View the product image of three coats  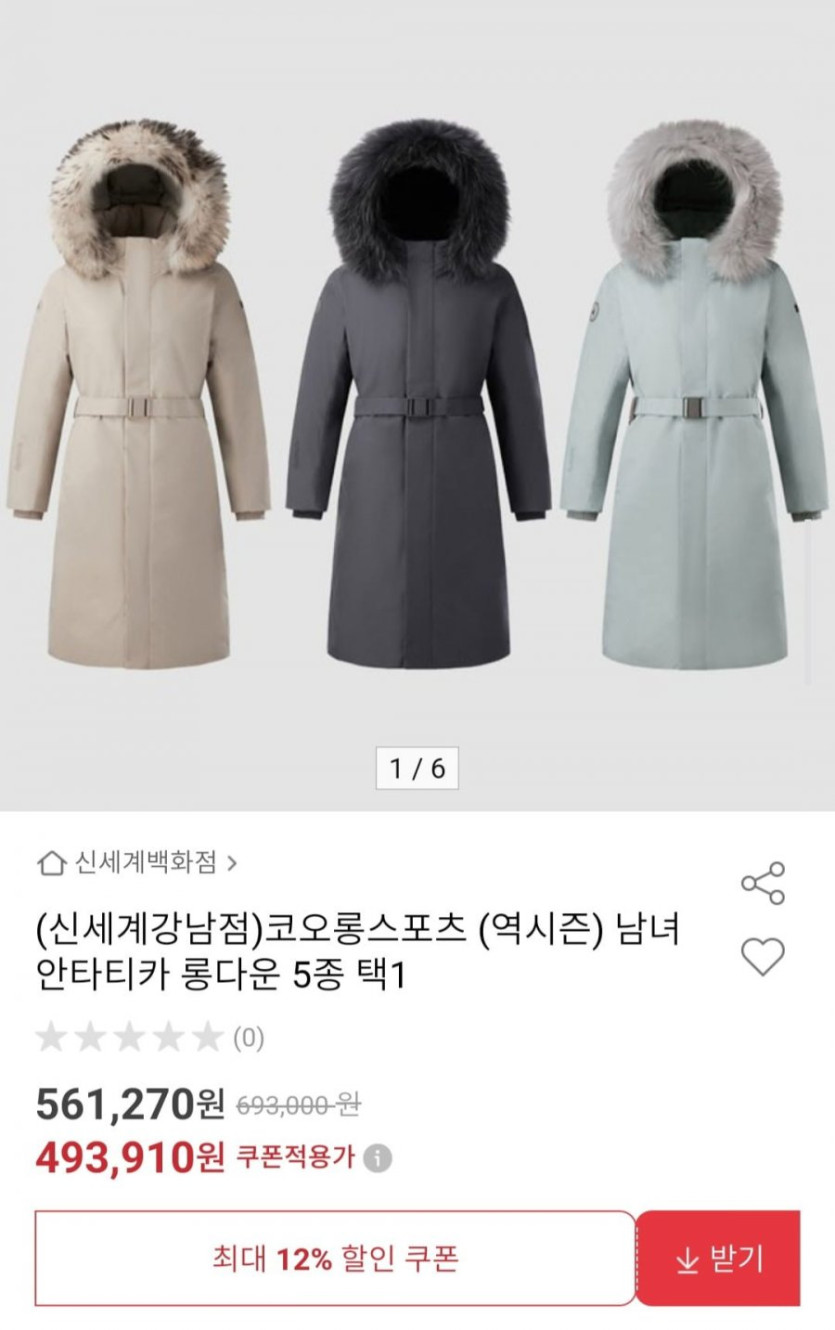417,400
